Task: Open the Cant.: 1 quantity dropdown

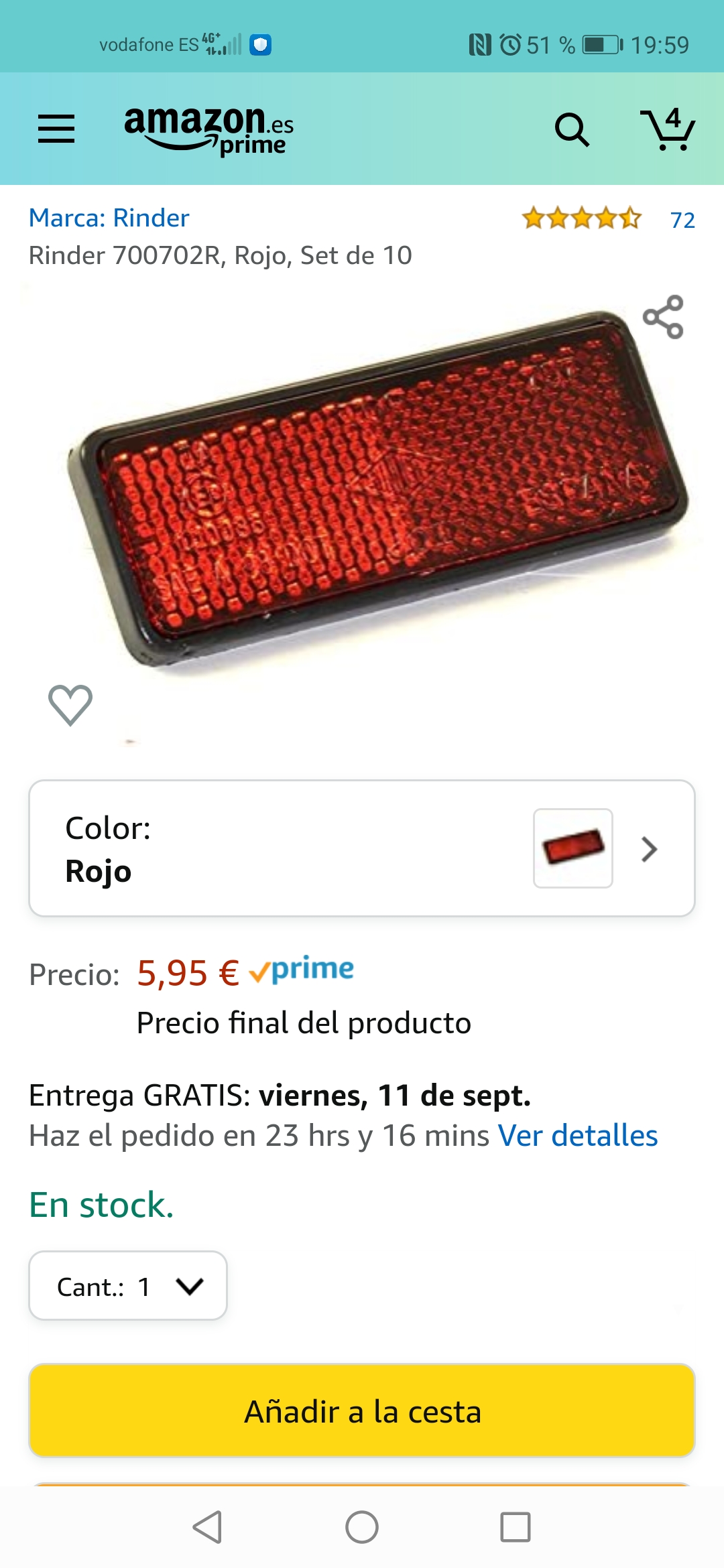Action: 128,1286
